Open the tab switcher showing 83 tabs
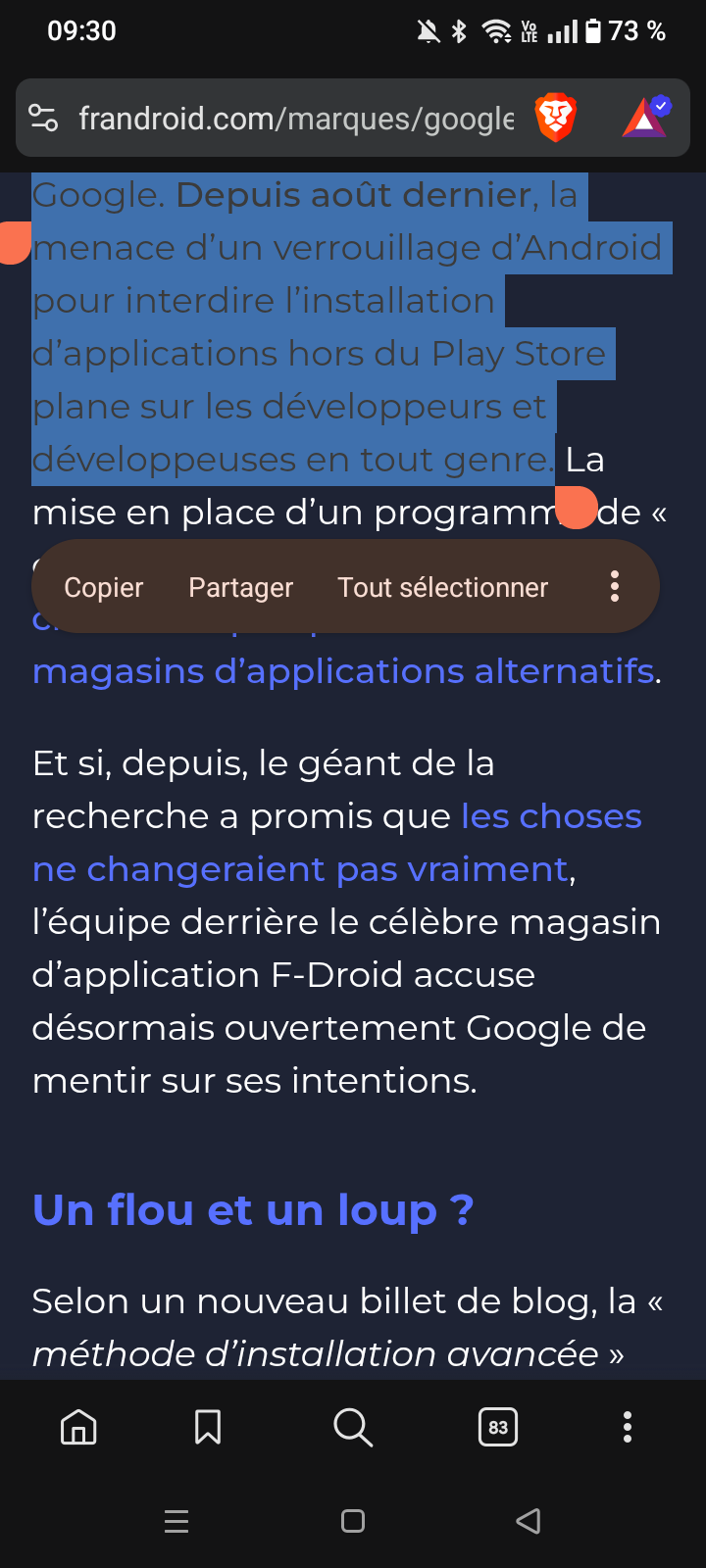 (x=498, y=1427)
